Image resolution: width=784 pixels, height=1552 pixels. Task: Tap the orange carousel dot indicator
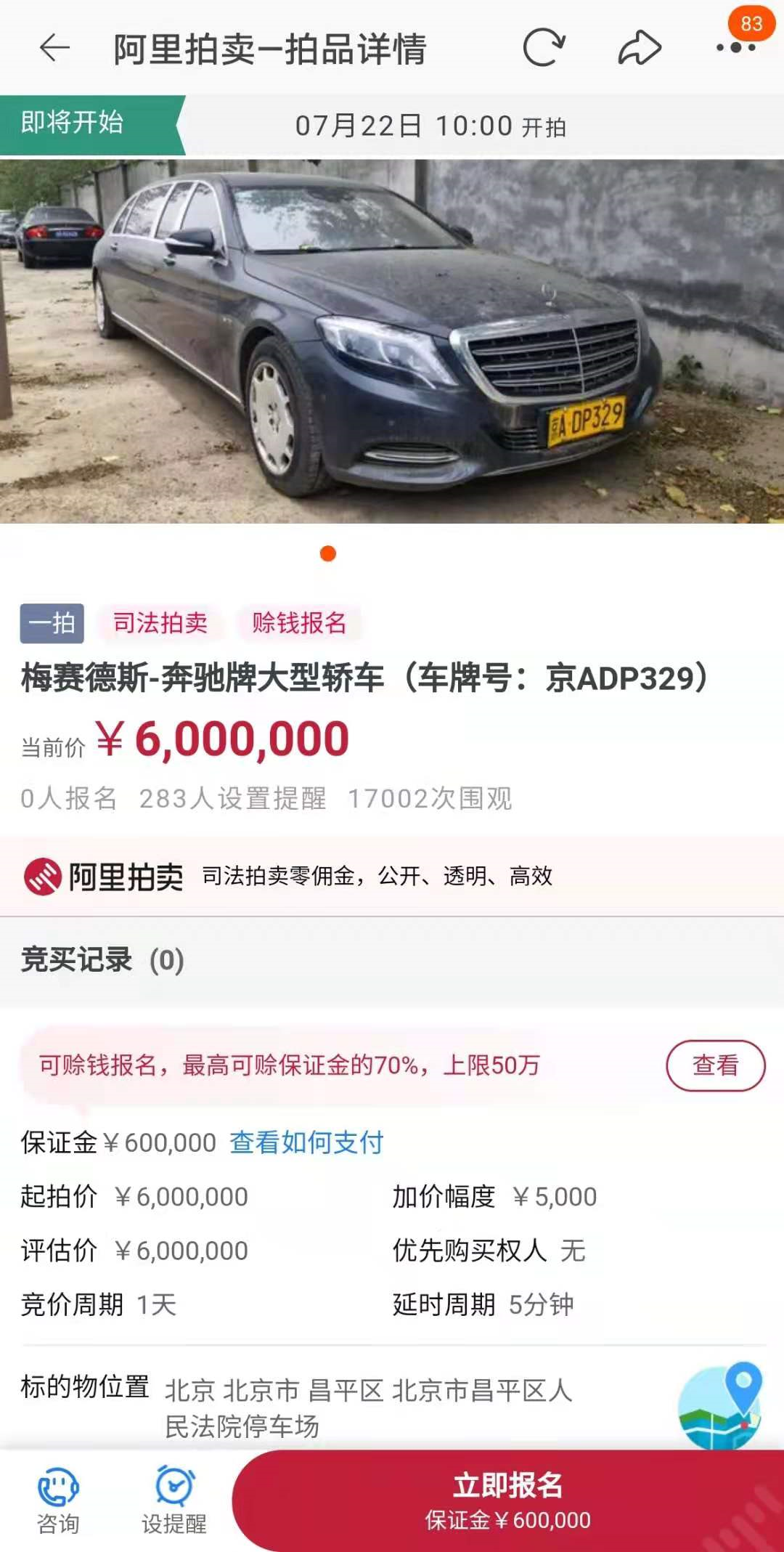click(328, 554)
